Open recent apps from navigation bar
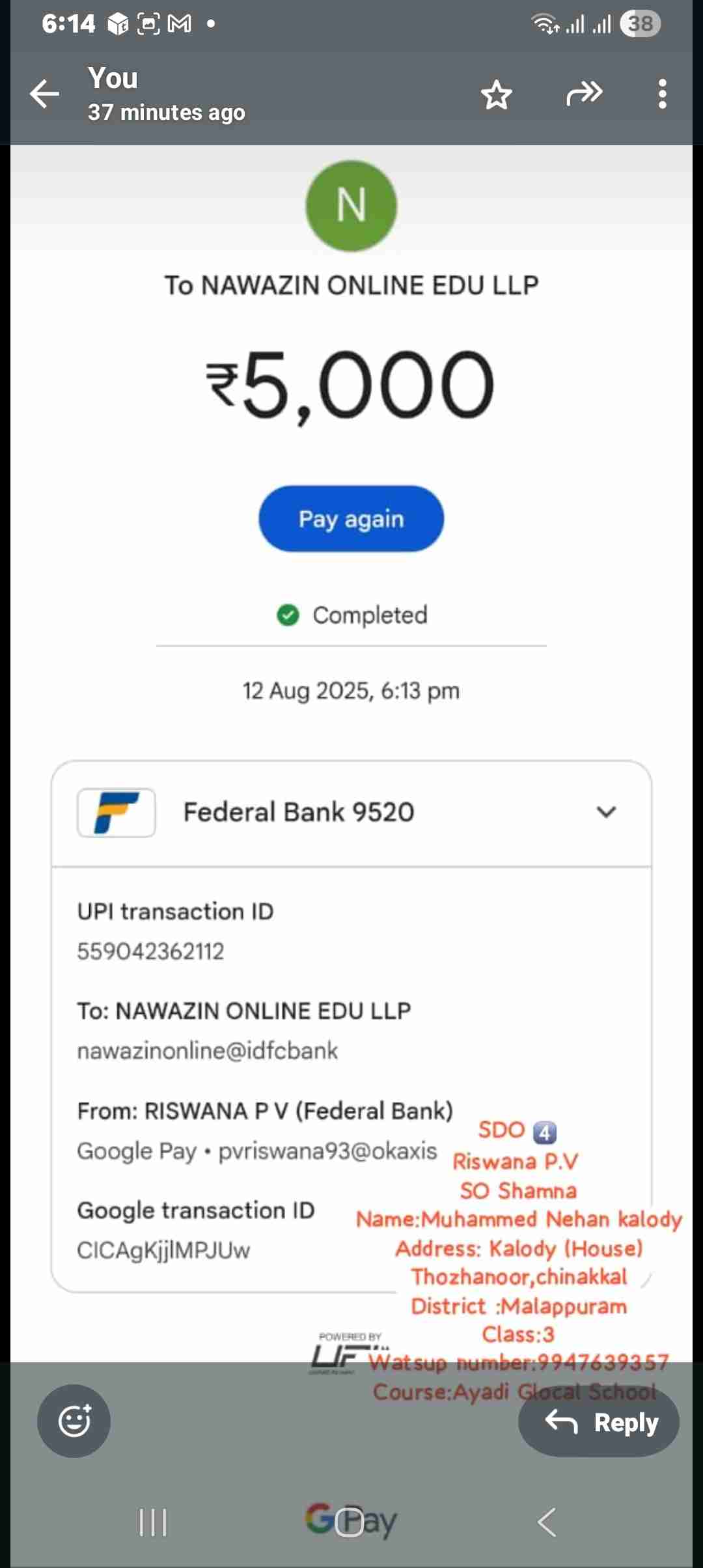Screen dimensions: 703x1568 tap(153, 1522)
